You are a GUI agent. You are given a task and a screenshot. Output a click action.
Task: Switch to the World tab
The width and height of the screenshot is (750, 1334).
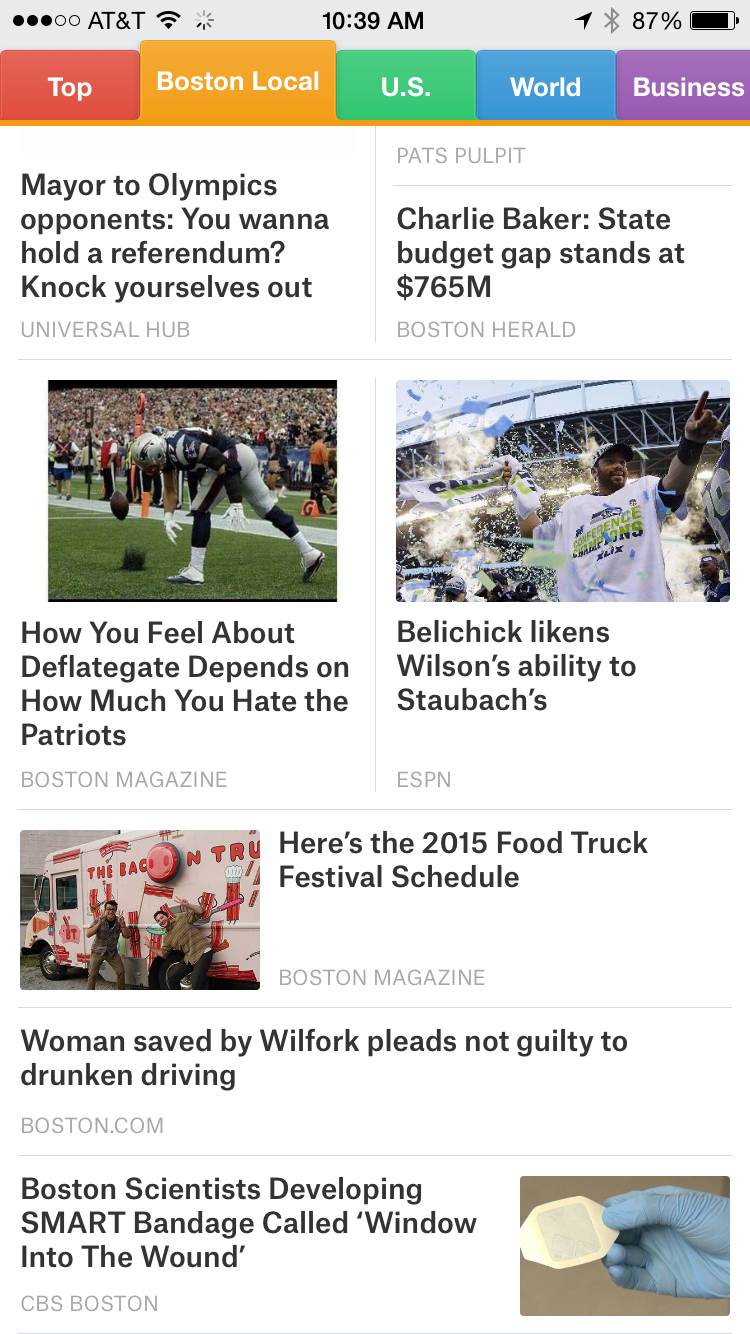pyautogui.click(x=545, y=87)
